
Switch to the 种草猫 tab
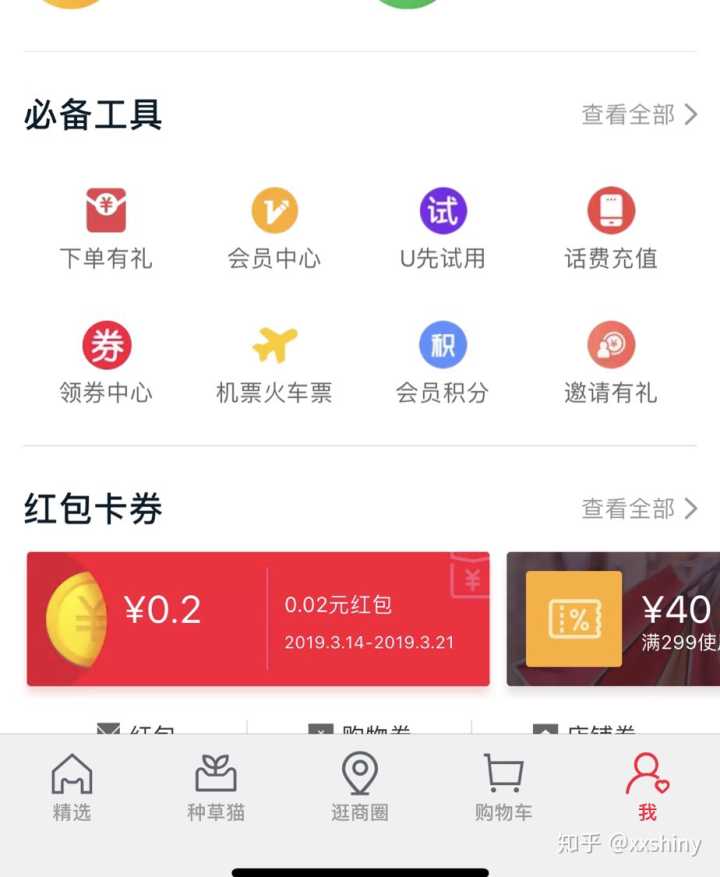(x=216, y=788)
